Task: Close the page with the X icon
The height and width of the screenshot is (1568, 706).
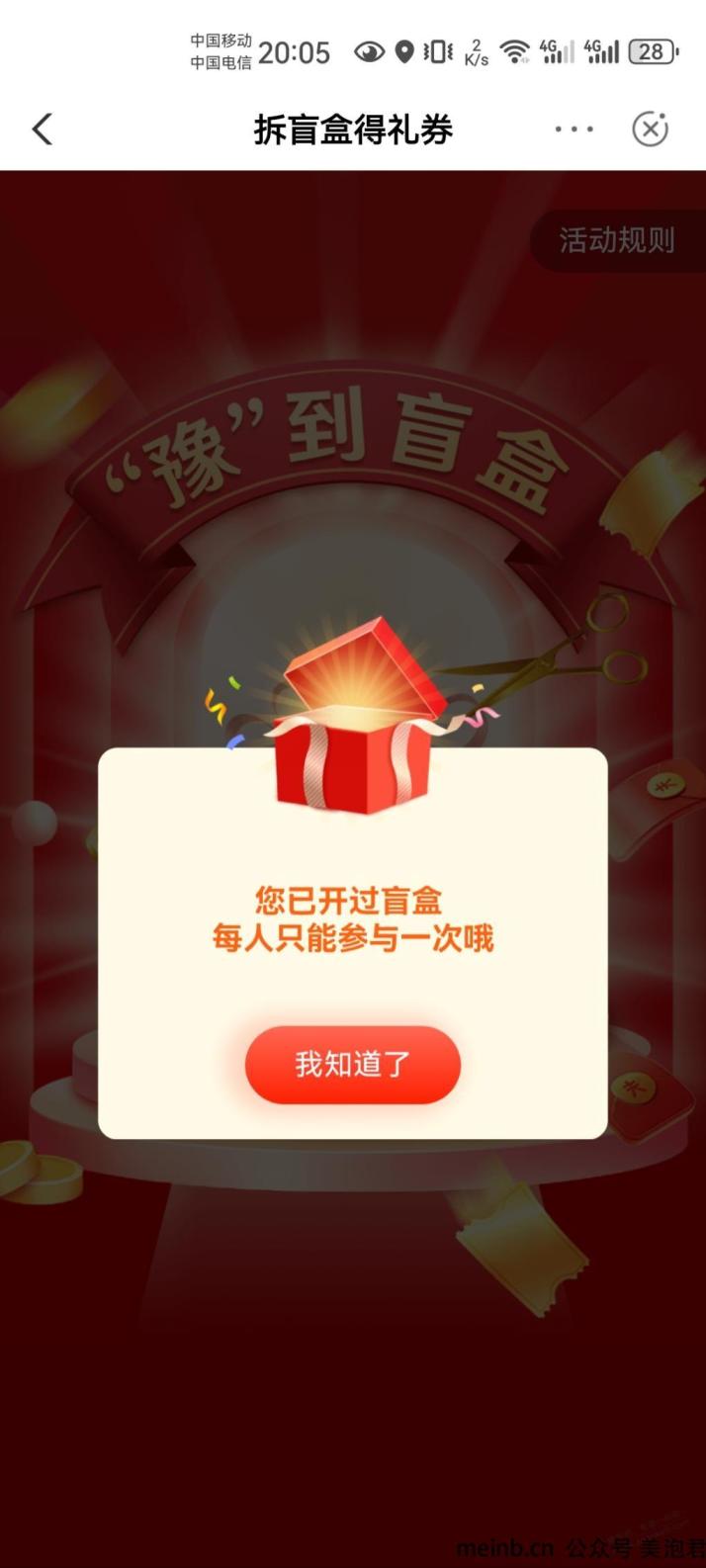Action: click(650, 130)
